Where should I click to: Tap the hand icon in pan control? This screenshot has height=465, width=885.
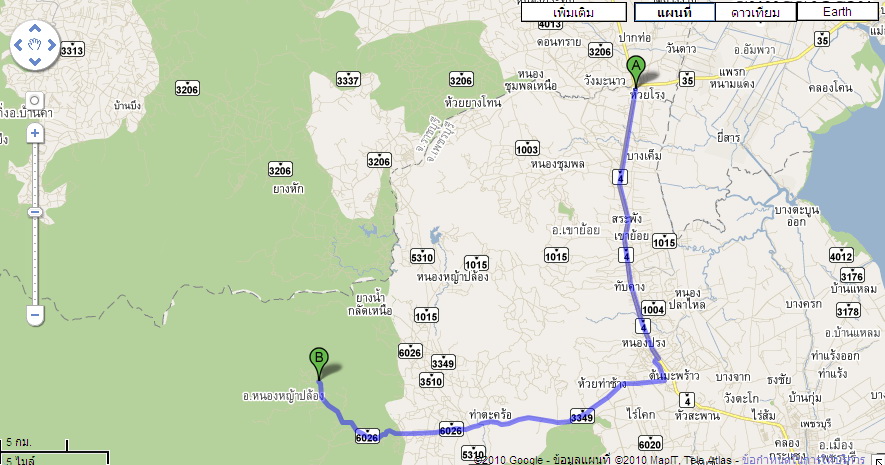tap(35, 45)
